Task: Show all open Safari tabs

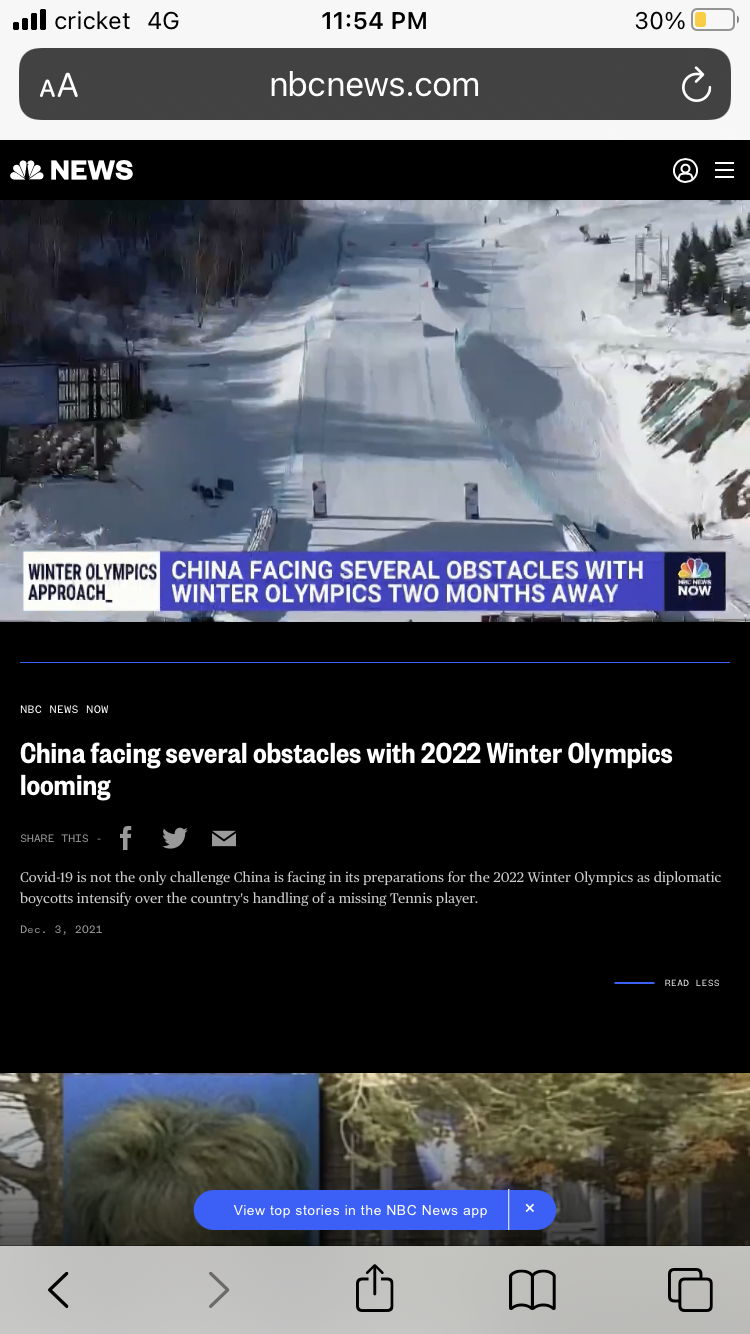Action: click(x=690, y=1290)
